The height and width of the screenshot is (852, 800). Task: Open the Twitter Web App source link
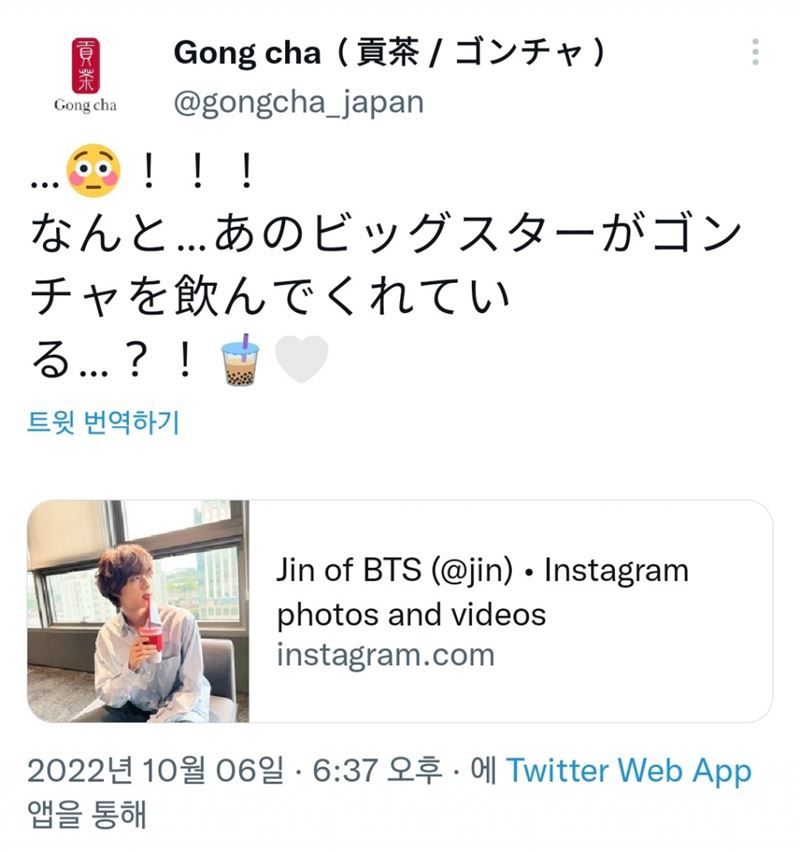628,771
